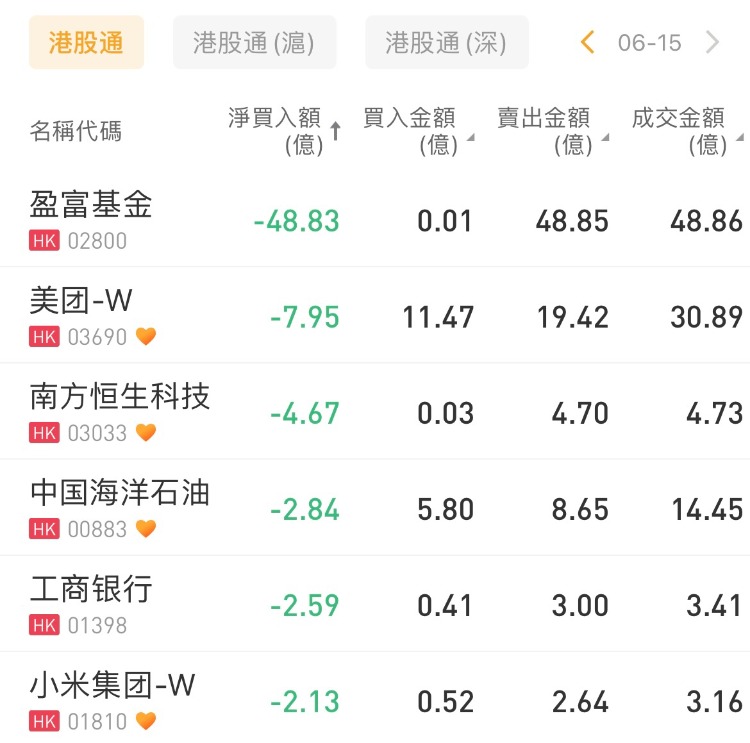
Task: Go to the previous date
Action: (x=588, y=42)
